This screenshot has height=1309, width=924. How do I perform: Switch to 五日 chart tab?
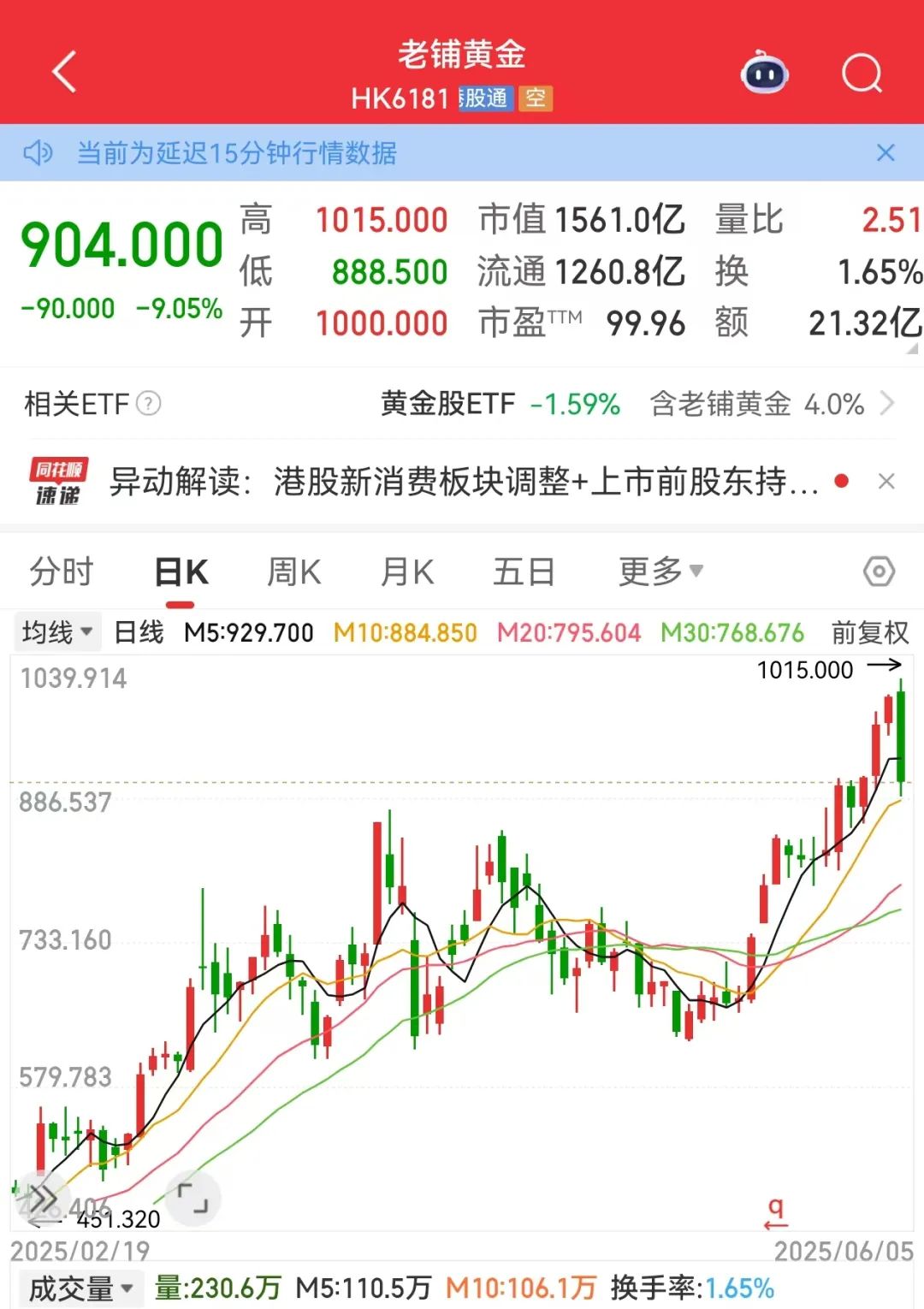click(x=524, y=572)
